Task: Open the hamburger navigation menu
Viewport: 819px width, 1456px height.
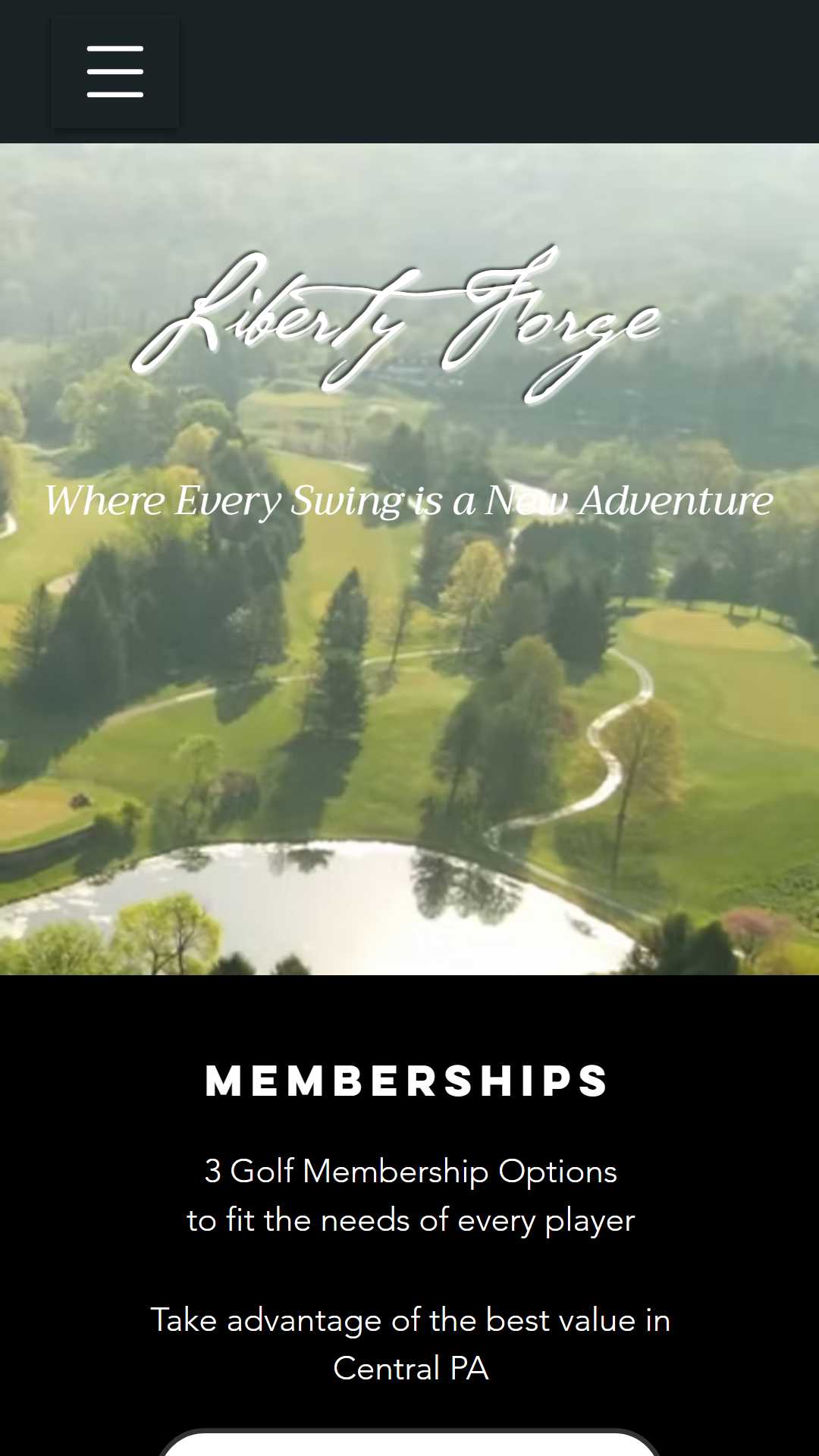Action: pyautogui.click(x=115, y=72)
